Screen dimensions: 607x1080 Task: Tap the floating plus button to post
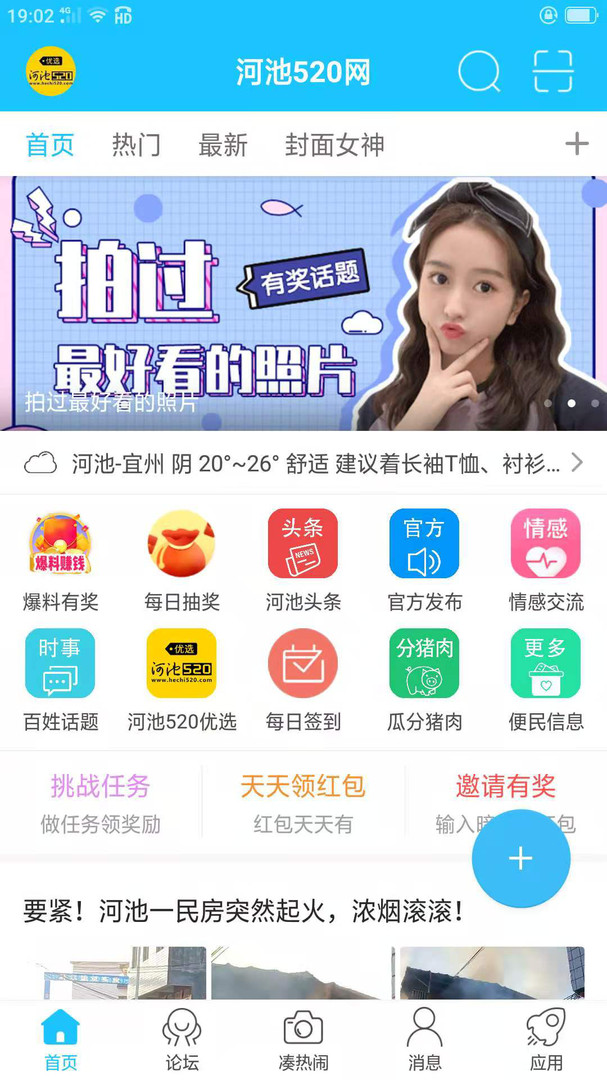click(521, 858)
